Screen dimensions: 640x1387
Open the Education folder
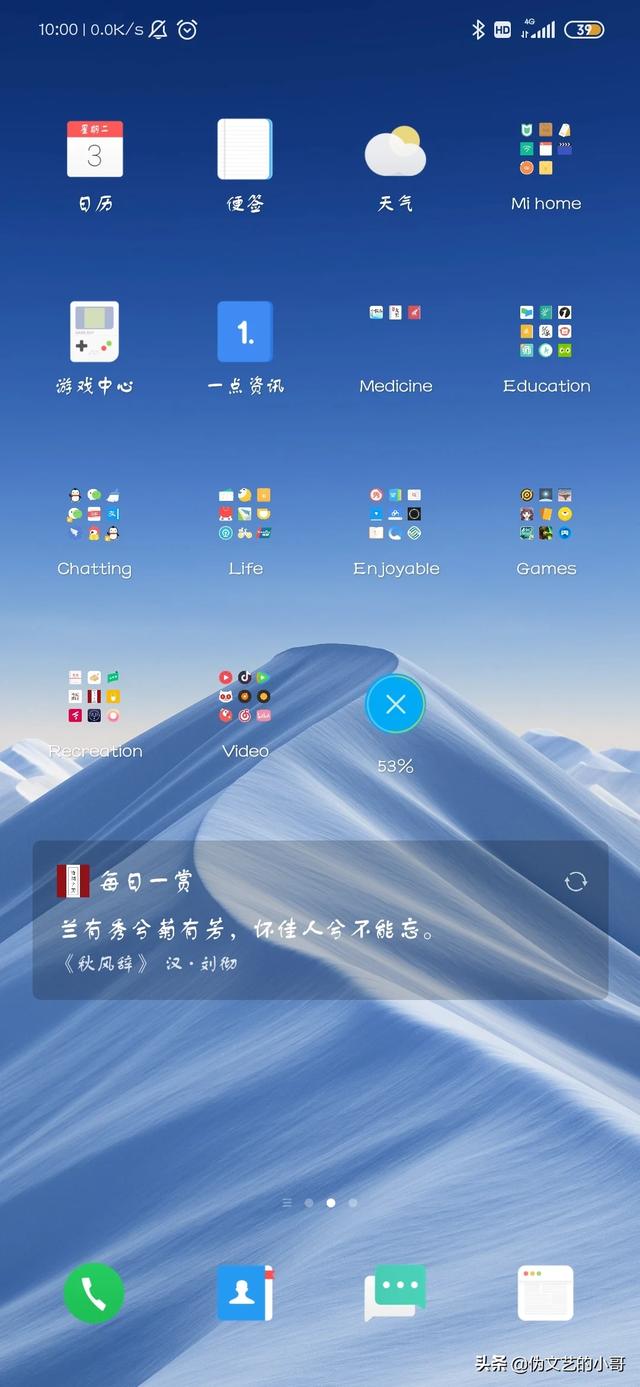(545, 332)
